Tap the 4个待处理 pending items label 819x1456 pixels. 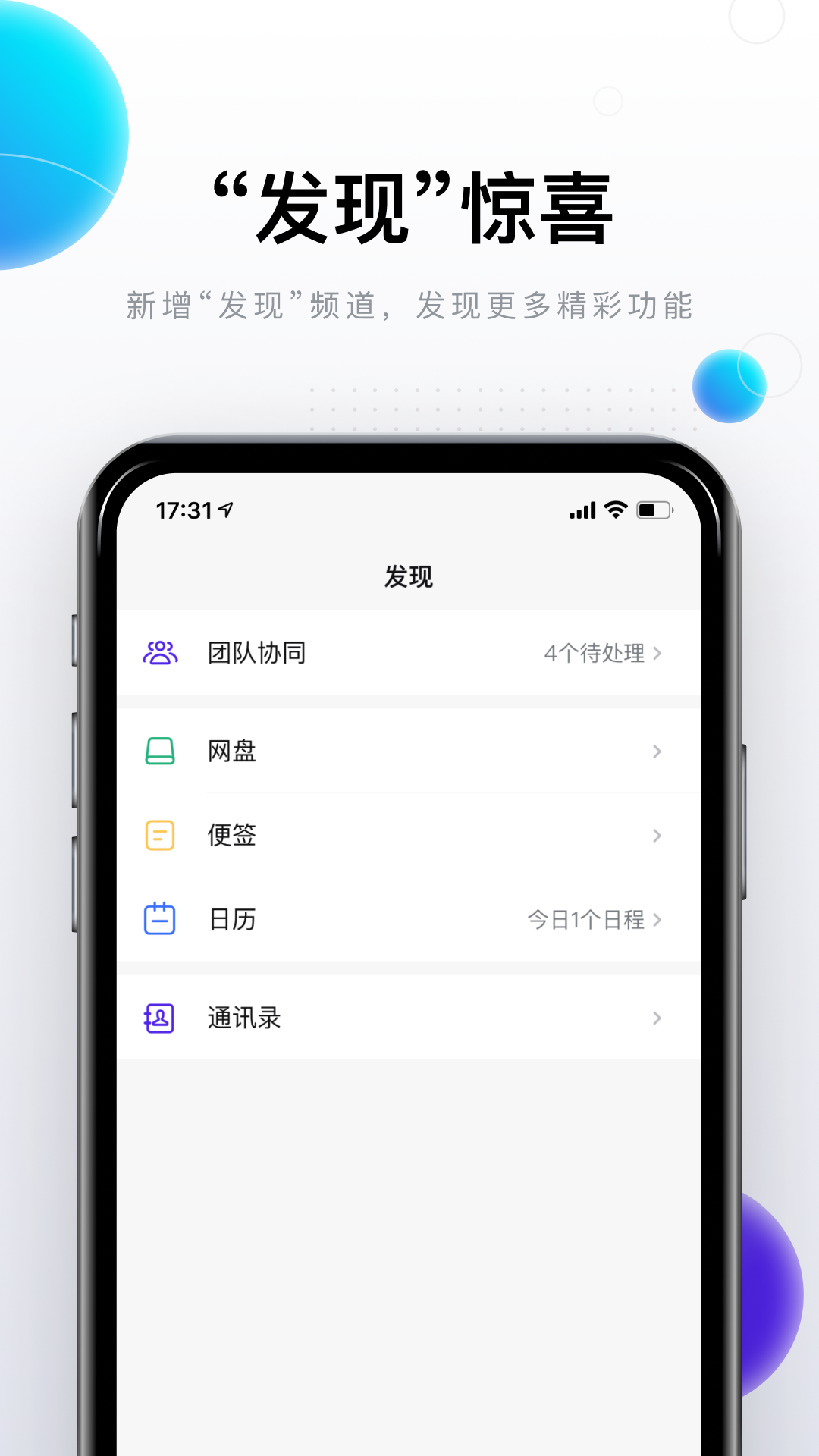[x=594, y=654]
